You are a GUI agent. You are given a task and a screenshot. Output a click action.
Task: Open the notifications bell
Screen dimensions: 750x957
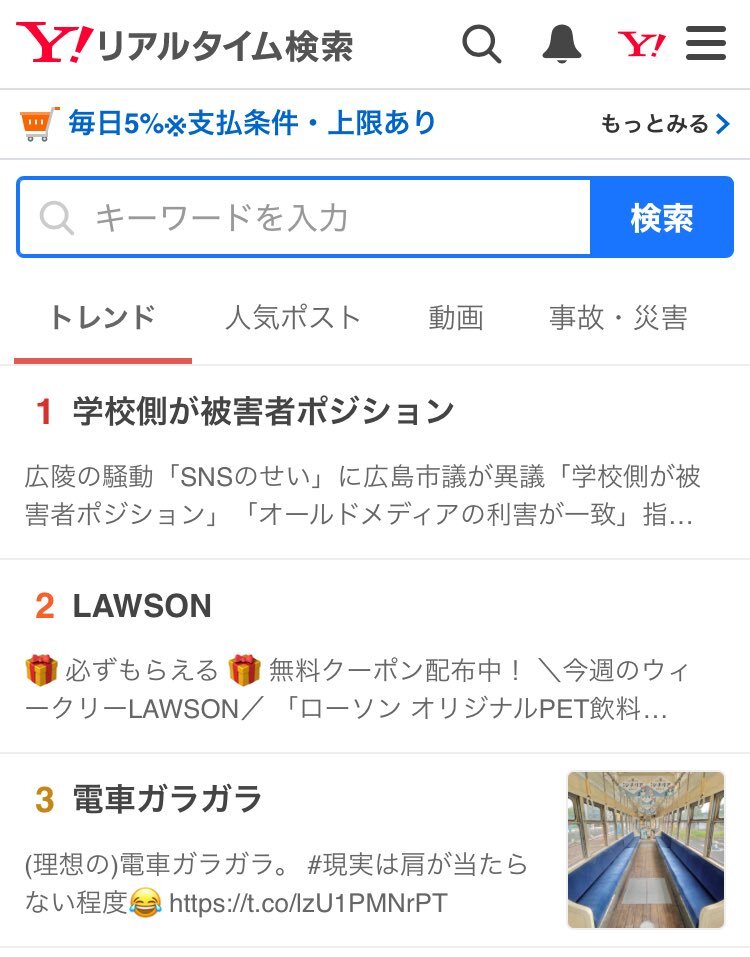pyautogui.click(x=562, y=45)
